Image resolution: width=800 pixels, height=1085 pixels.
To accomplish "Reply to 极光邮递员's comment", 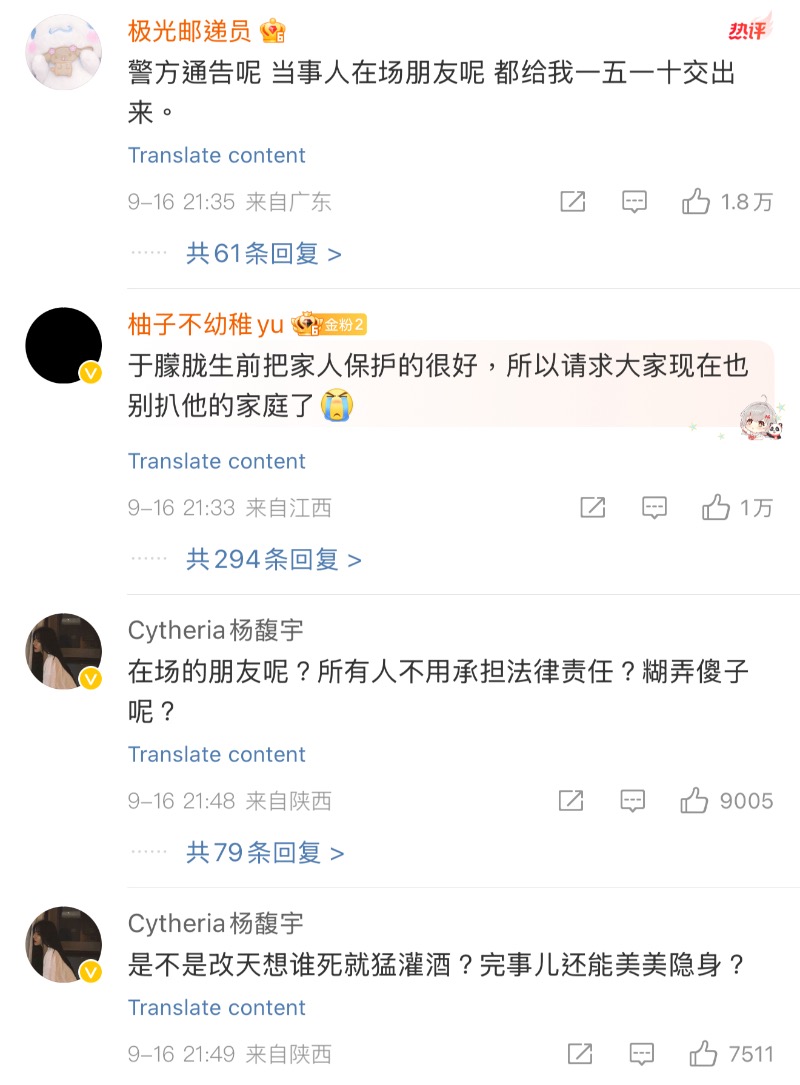I will (634, 202).
